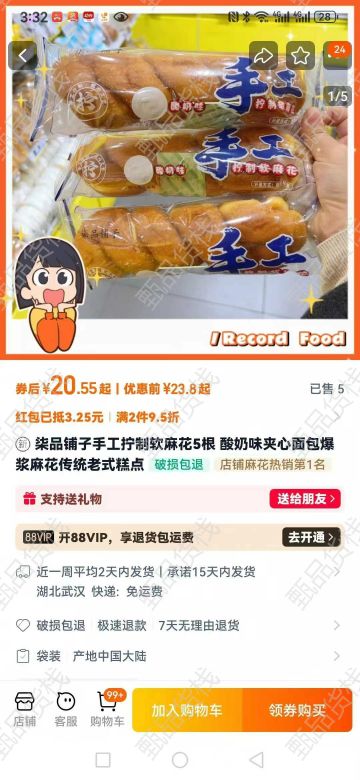Expand the 袋装 product parameters row
Screen dimensions: 360x780
(179, 656)
